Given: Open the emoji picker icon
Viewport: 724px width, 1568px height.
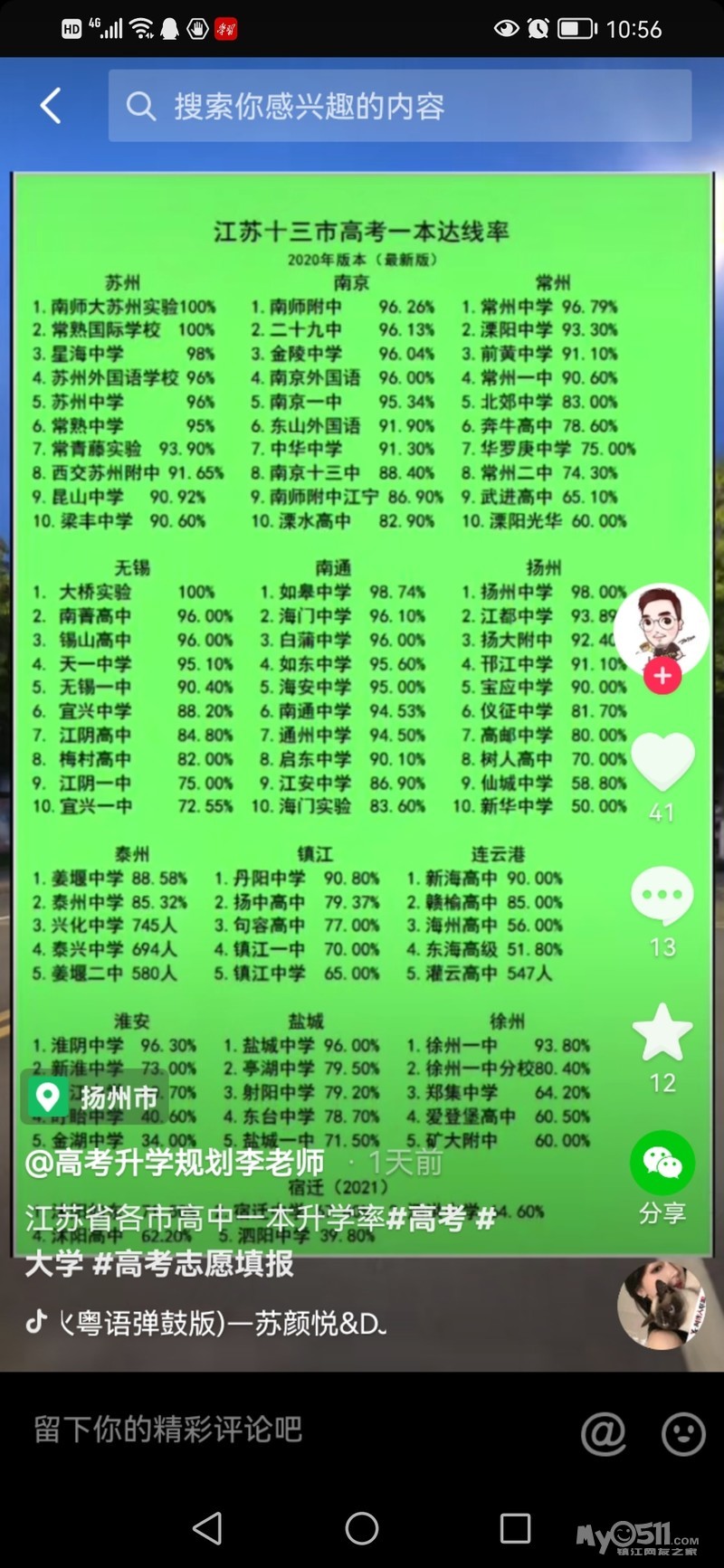Looking at the screenshot, I should coord(683,1432).
